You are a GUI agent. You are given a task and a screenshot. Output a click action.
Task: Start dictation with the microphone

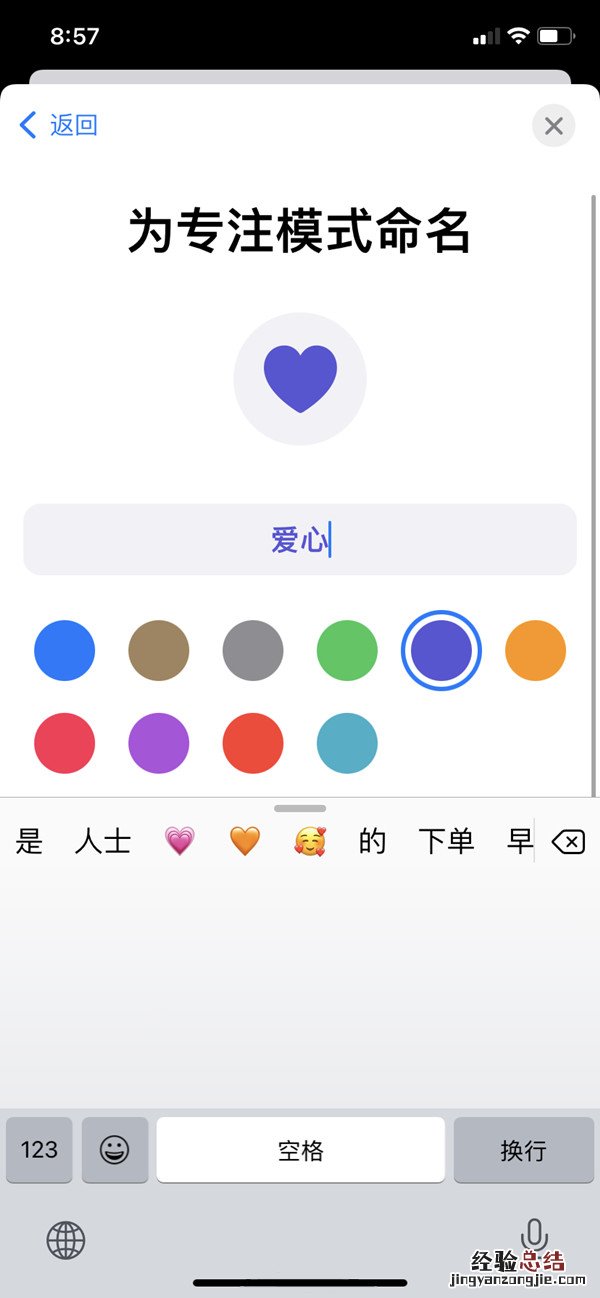[535, 1236]
